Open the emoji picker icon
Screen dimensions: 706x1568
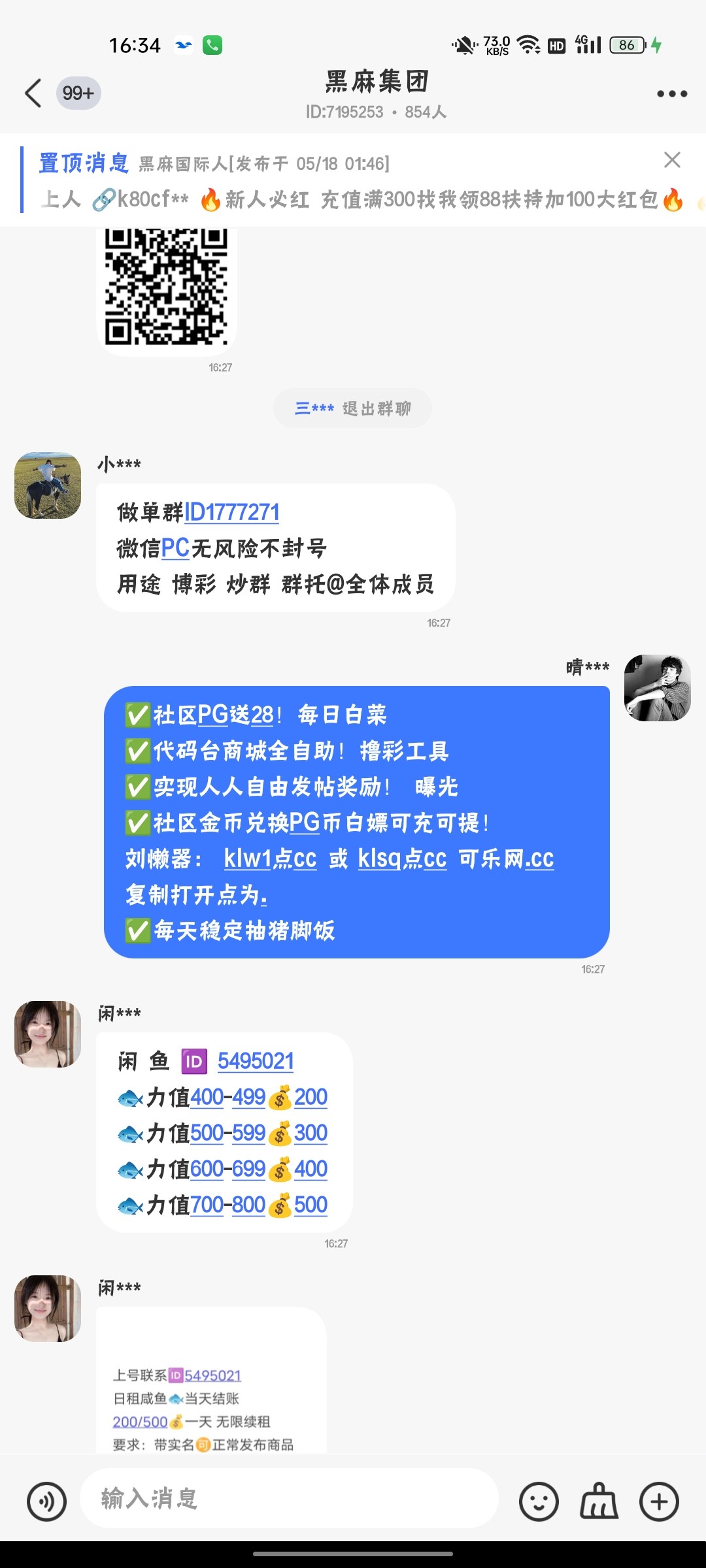tap(538, 1501)
